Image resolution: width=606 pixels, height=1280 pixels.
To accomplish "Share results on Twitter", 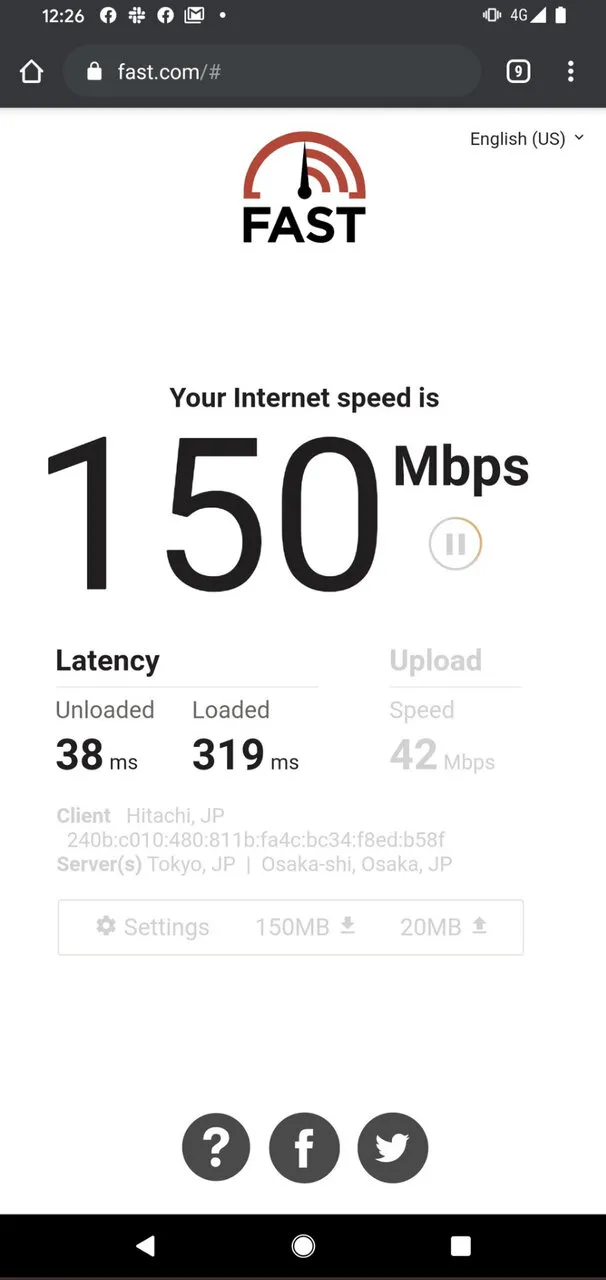I will point(392,1148).
